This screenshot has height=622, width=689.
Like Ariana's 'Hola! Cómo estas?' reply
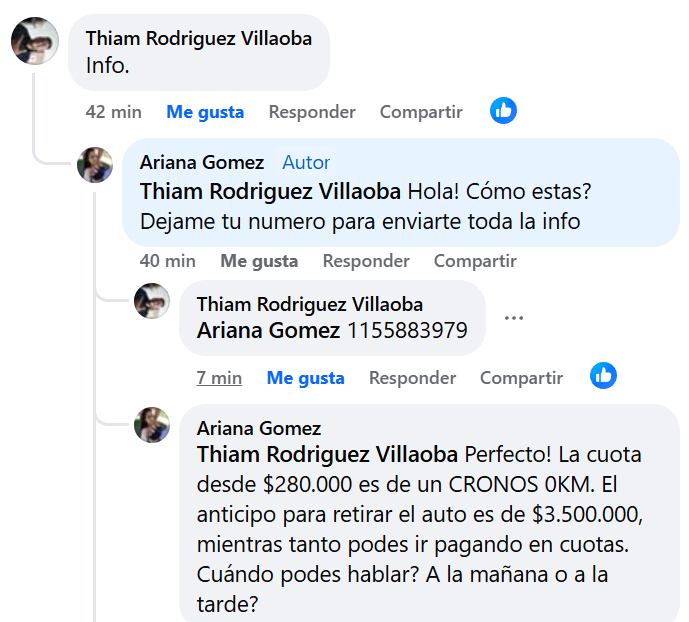(x=259, y=261)
